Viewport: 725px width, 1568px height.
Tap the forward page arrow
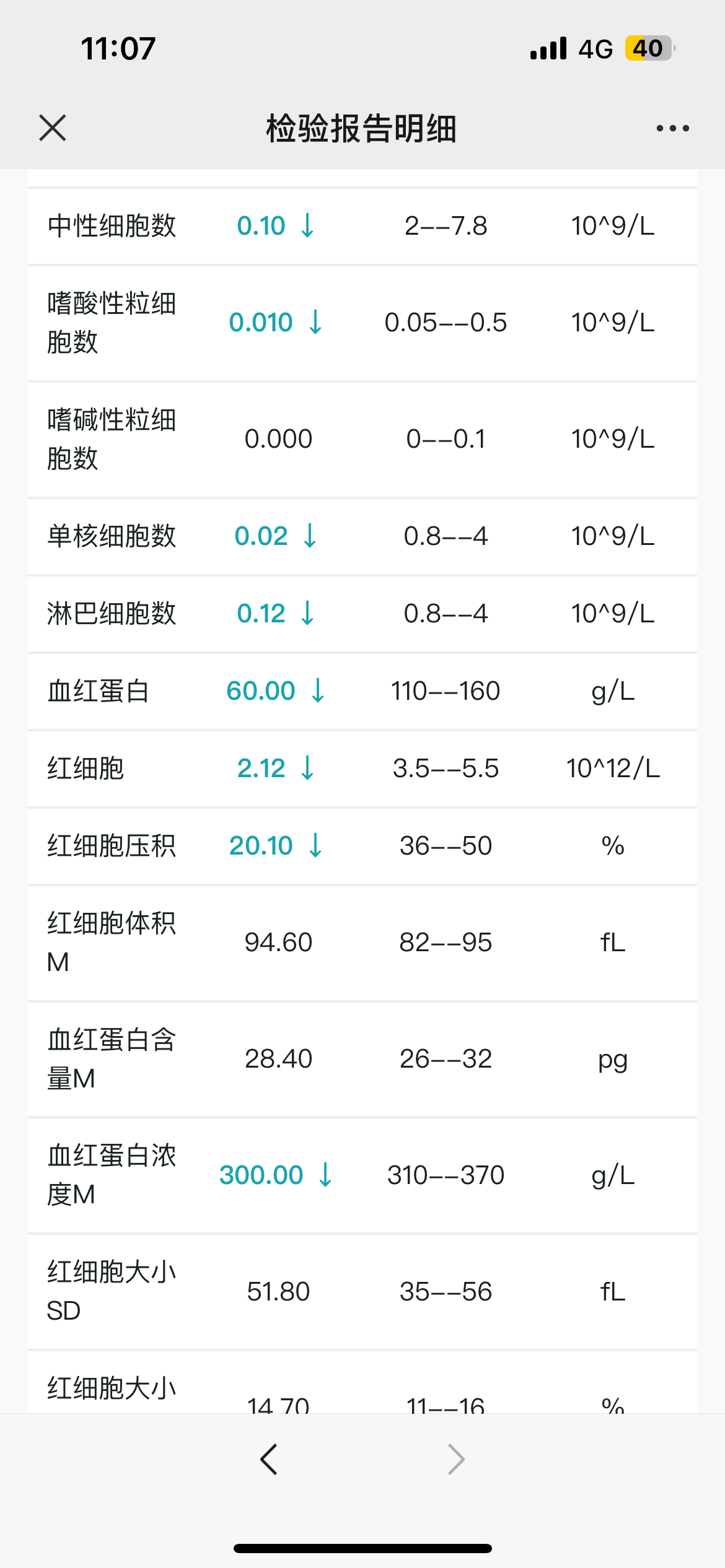(x=456, y=1459)
